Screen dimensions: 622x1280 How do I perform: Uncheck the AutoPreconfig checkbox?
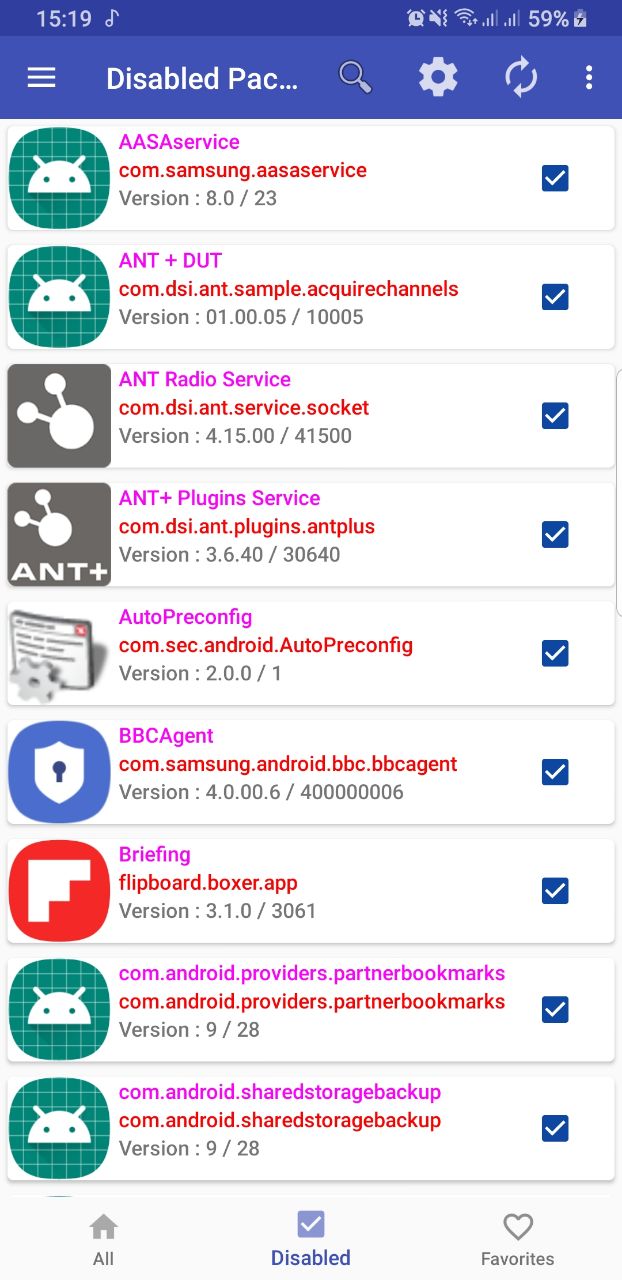[x=555, y=653]
